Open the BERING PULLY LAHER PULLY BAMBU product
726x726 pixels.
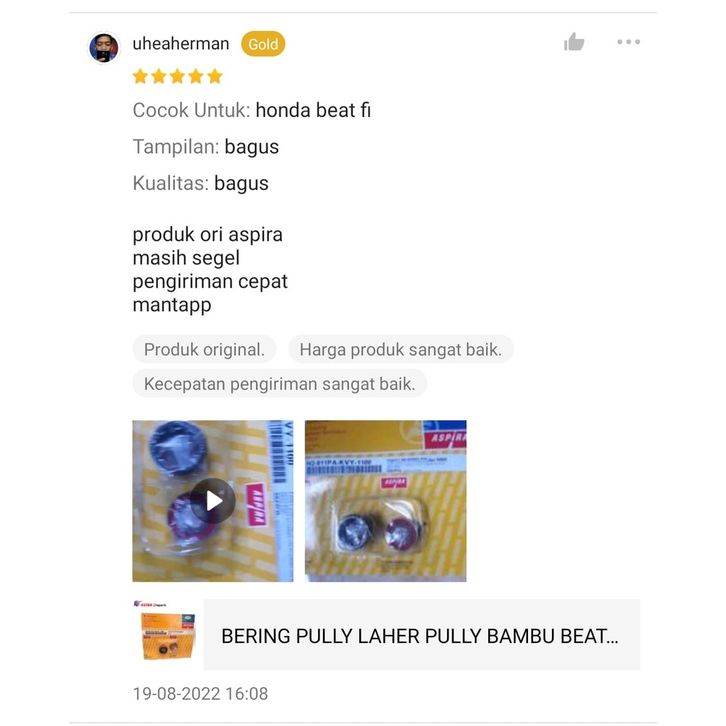pyautogui.click(x=420, y=635)
